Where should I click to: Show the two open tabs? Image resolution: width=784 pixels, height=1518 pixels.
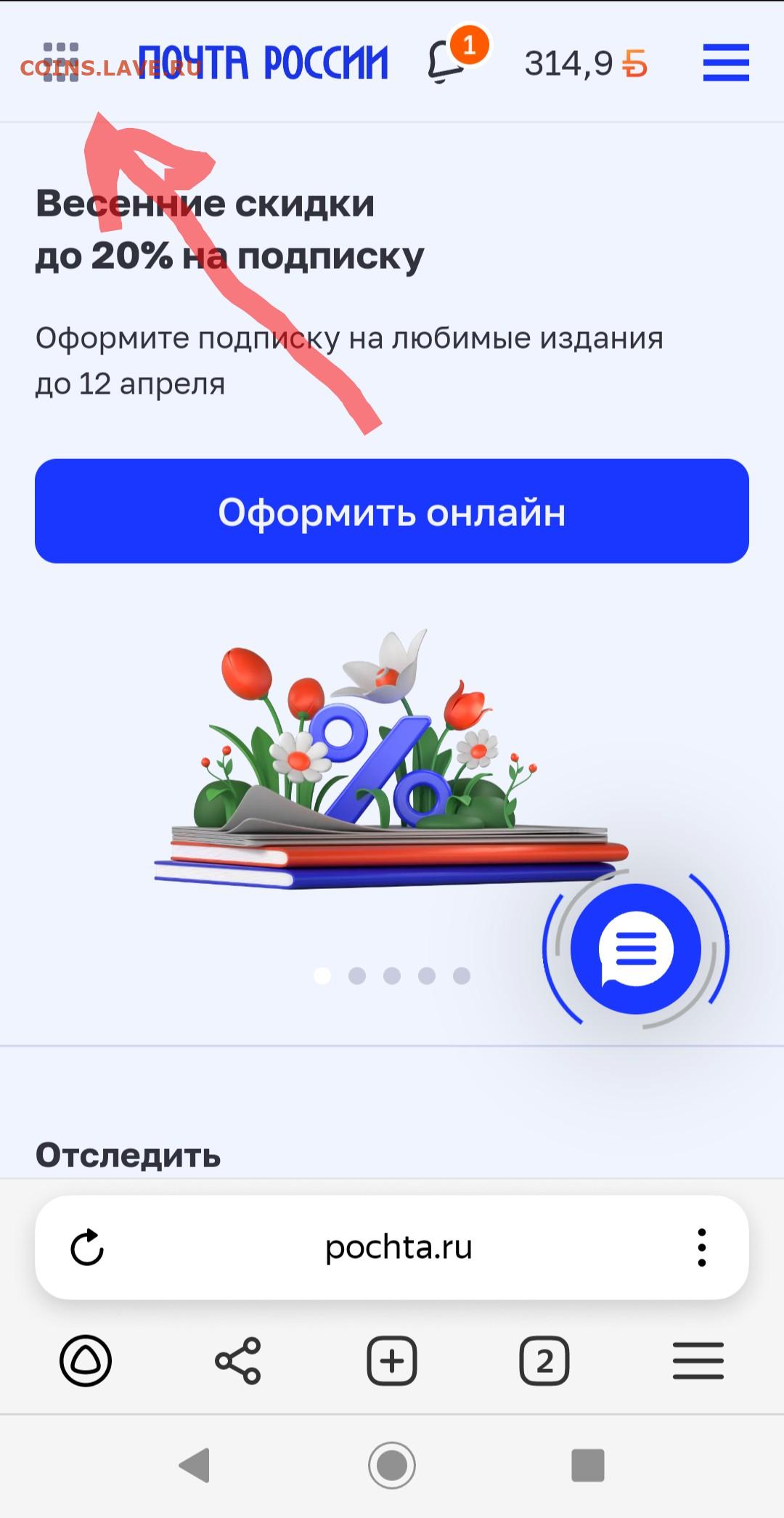(544, 1360)
